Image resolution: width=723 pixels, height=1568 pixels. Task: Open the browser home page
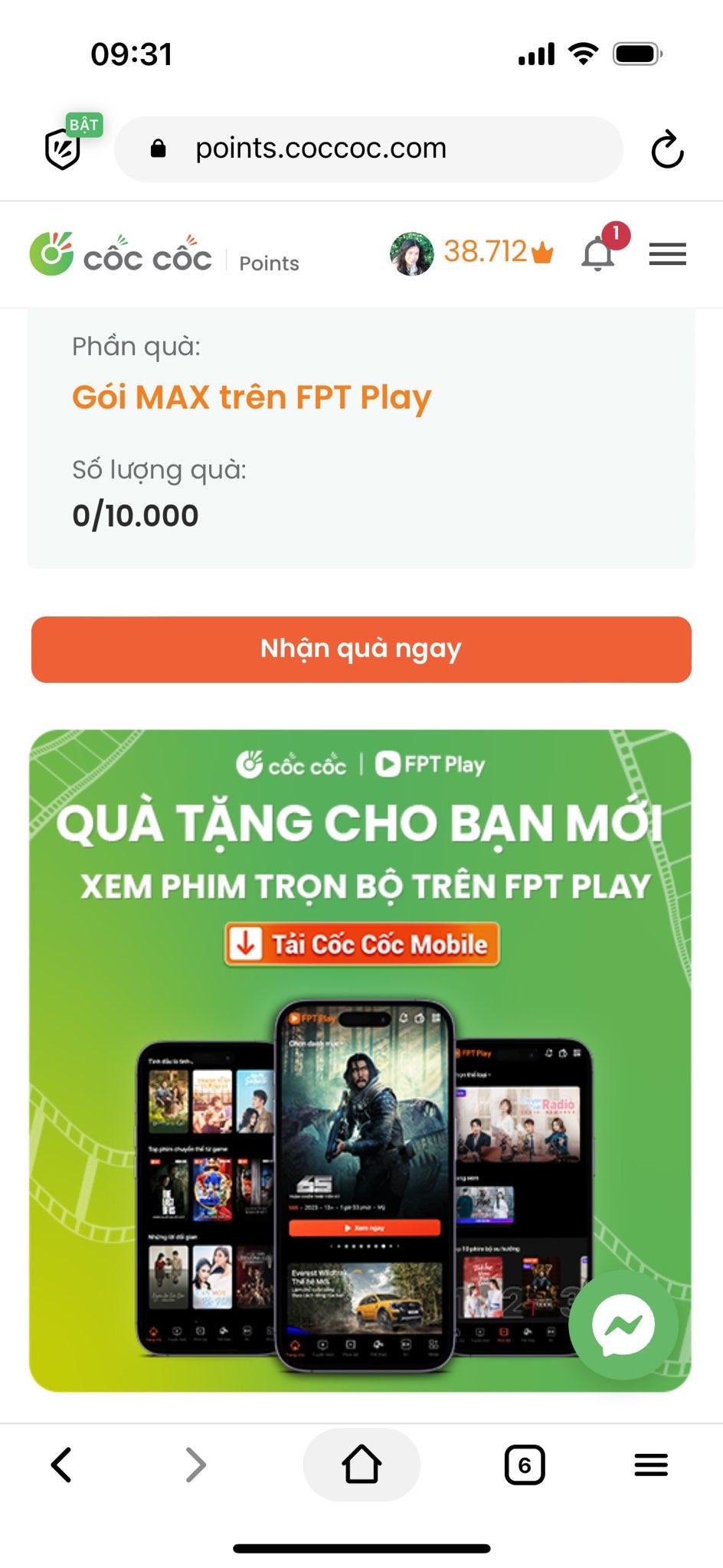click(361, 1465)
